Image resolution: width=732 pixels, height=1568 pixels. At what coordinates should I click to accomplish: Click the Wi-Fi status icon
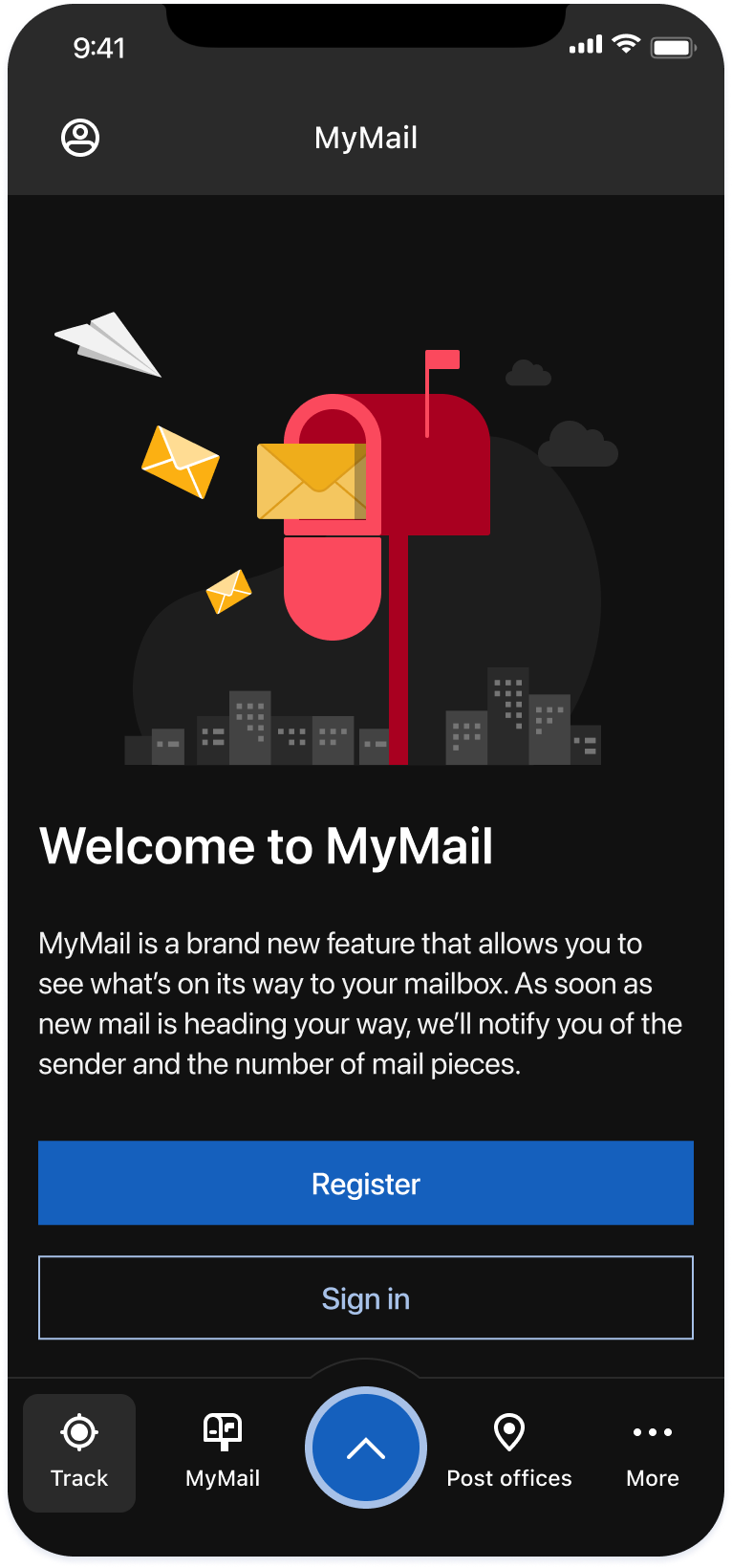626,44
